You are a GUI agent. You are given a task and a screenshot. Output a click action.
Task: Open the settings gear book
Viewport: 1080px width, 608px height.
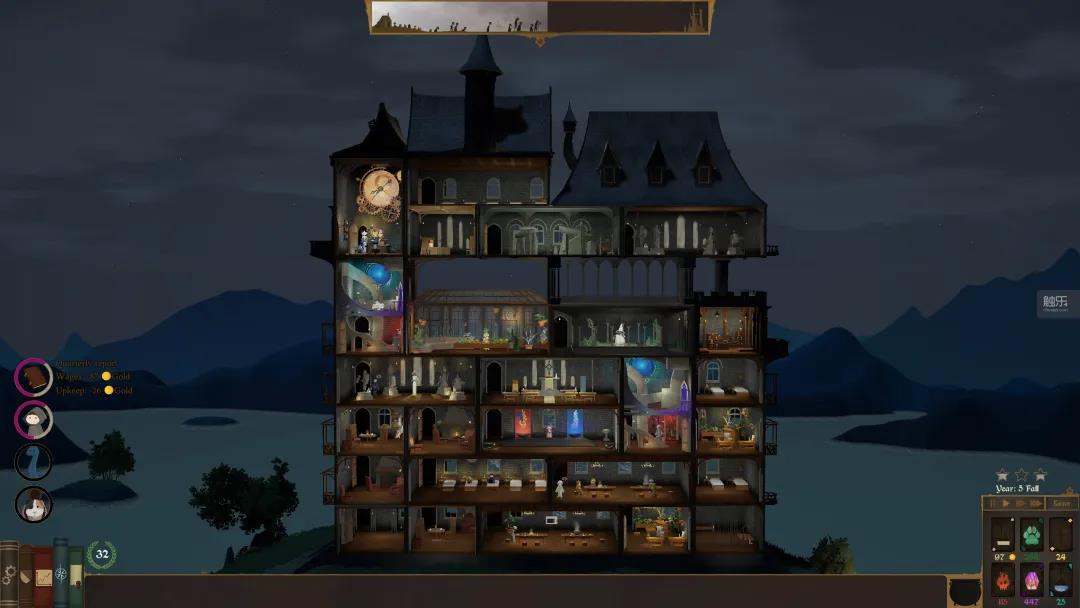point(10,575)
